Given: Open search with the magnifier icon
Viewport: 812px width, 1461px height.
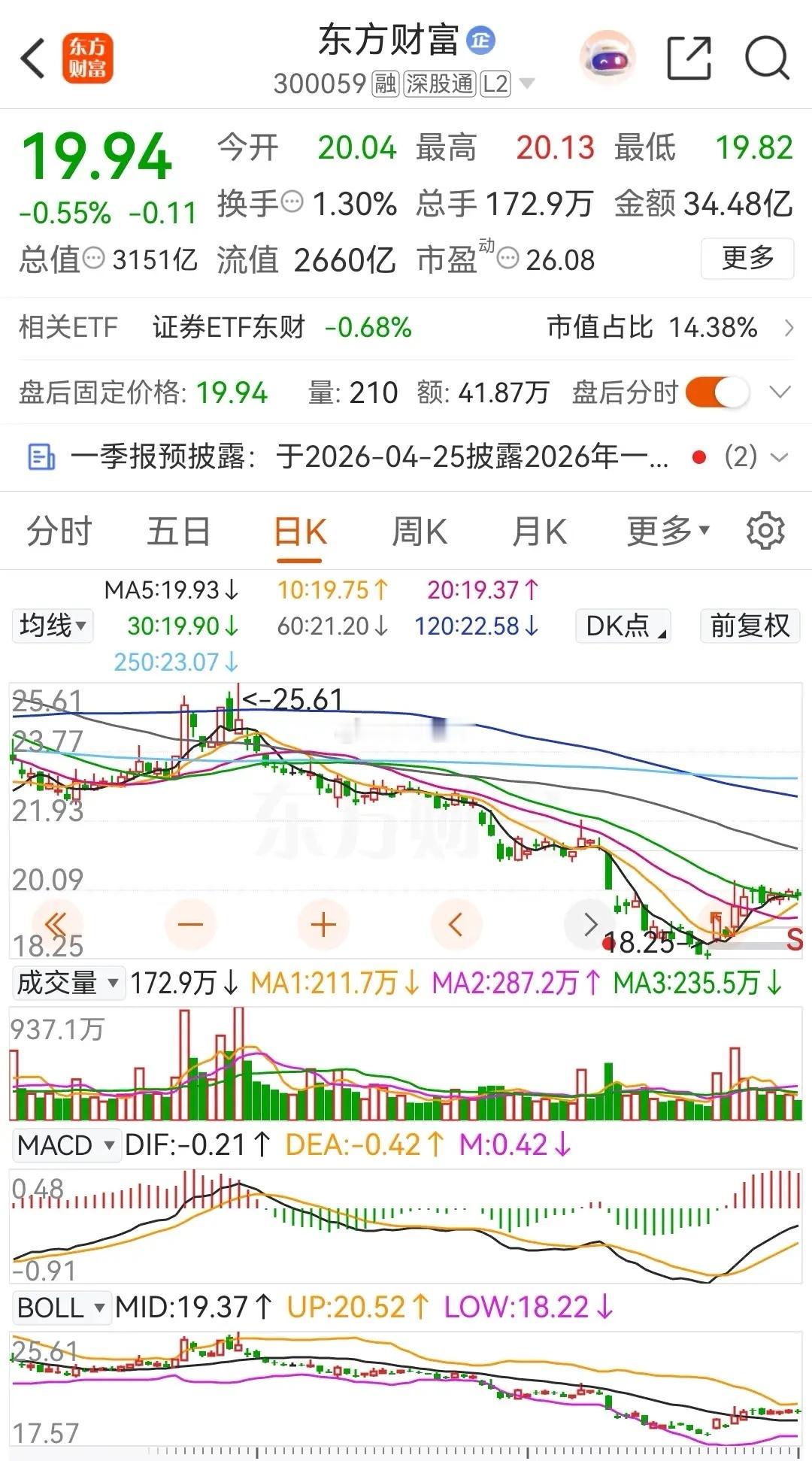Looking at the screenshot, I should (x=767, y=58).
